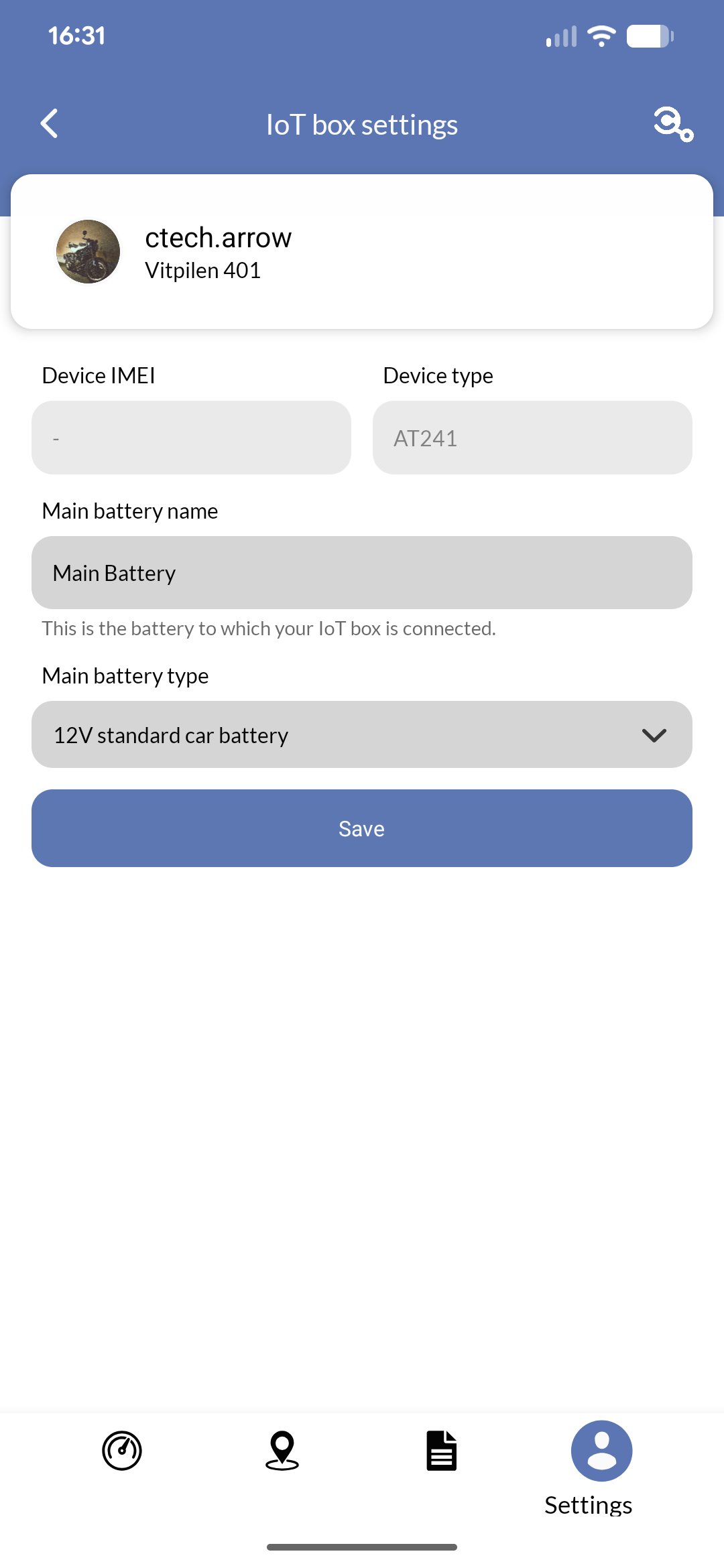Image resolution: width=724 pixels, height=1568 pixels.
Task: Save the IoT box settings
Action: [362, 828]
